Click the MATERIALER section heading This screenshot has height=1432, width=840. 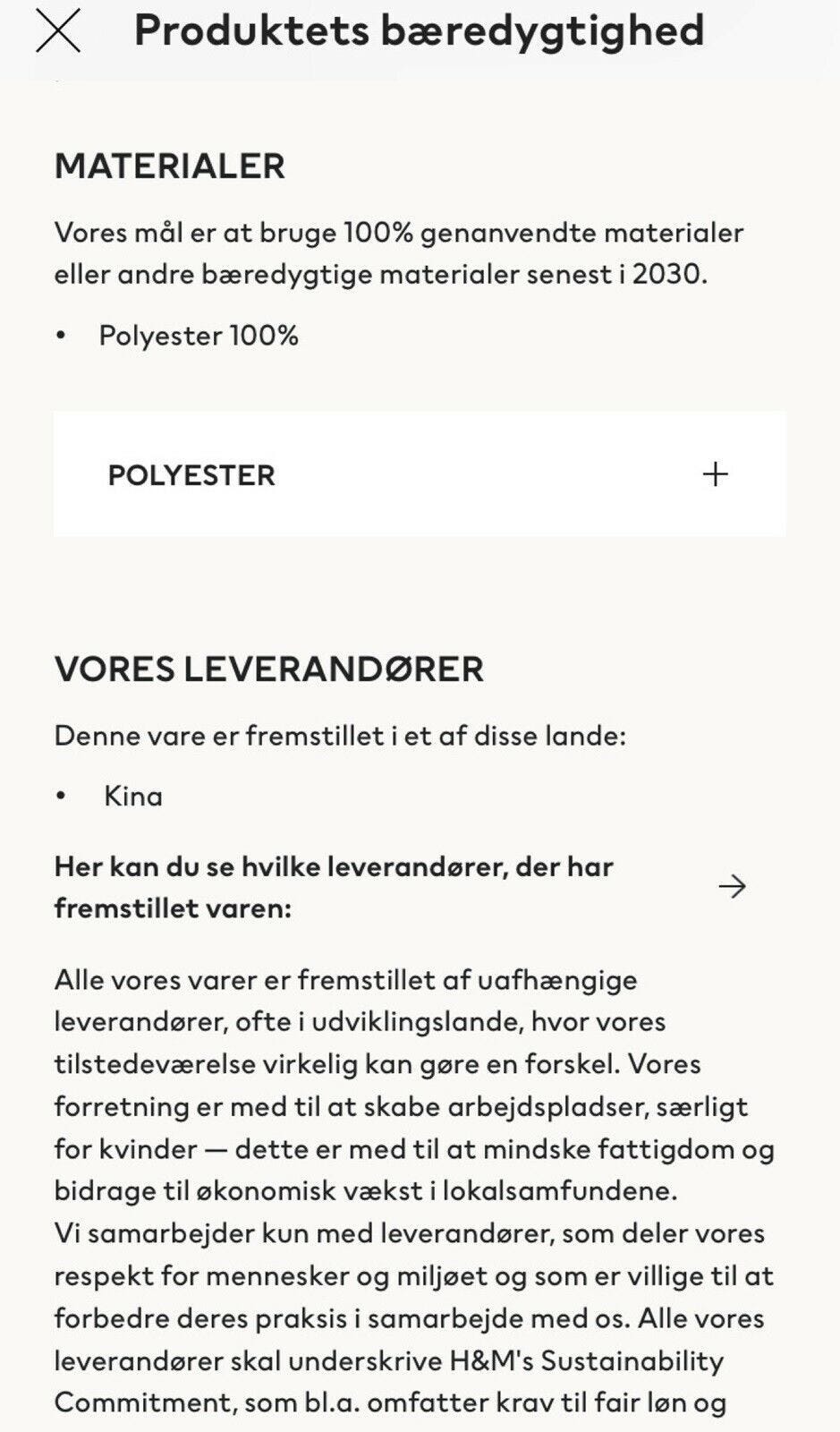(170, 166)
